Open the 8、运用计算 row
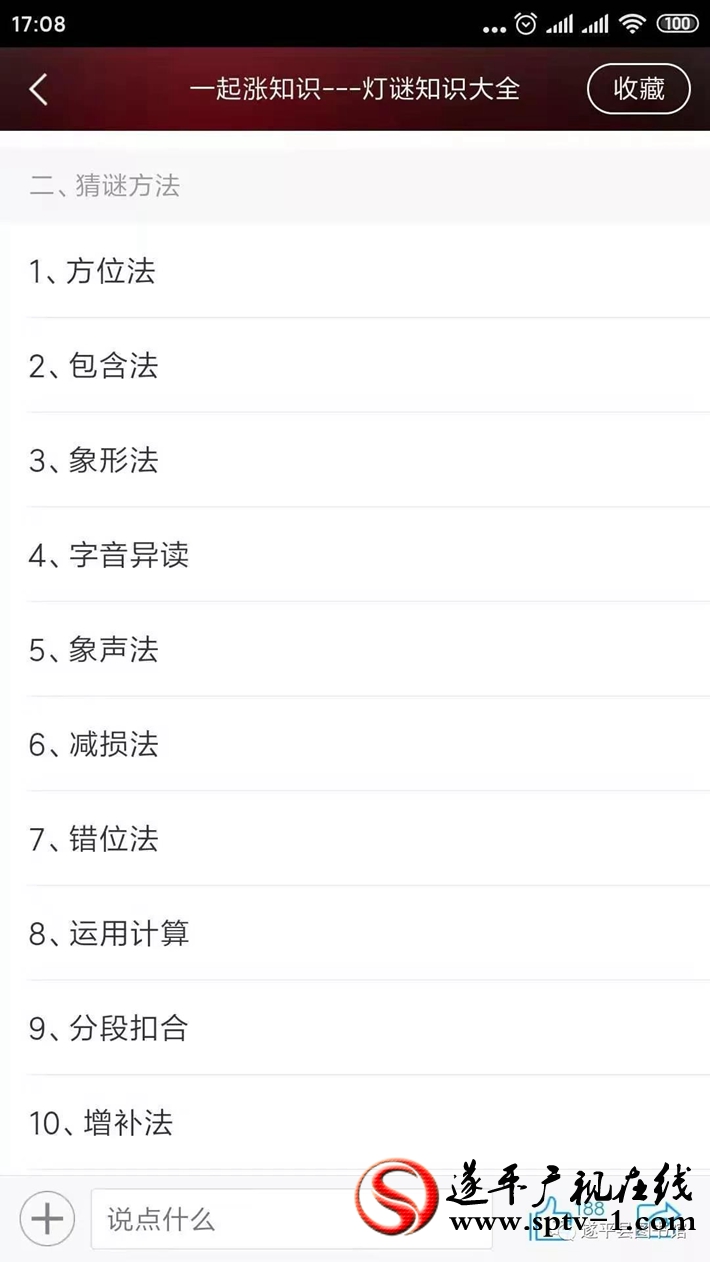 pyautogui.click(x=355, y=934)
